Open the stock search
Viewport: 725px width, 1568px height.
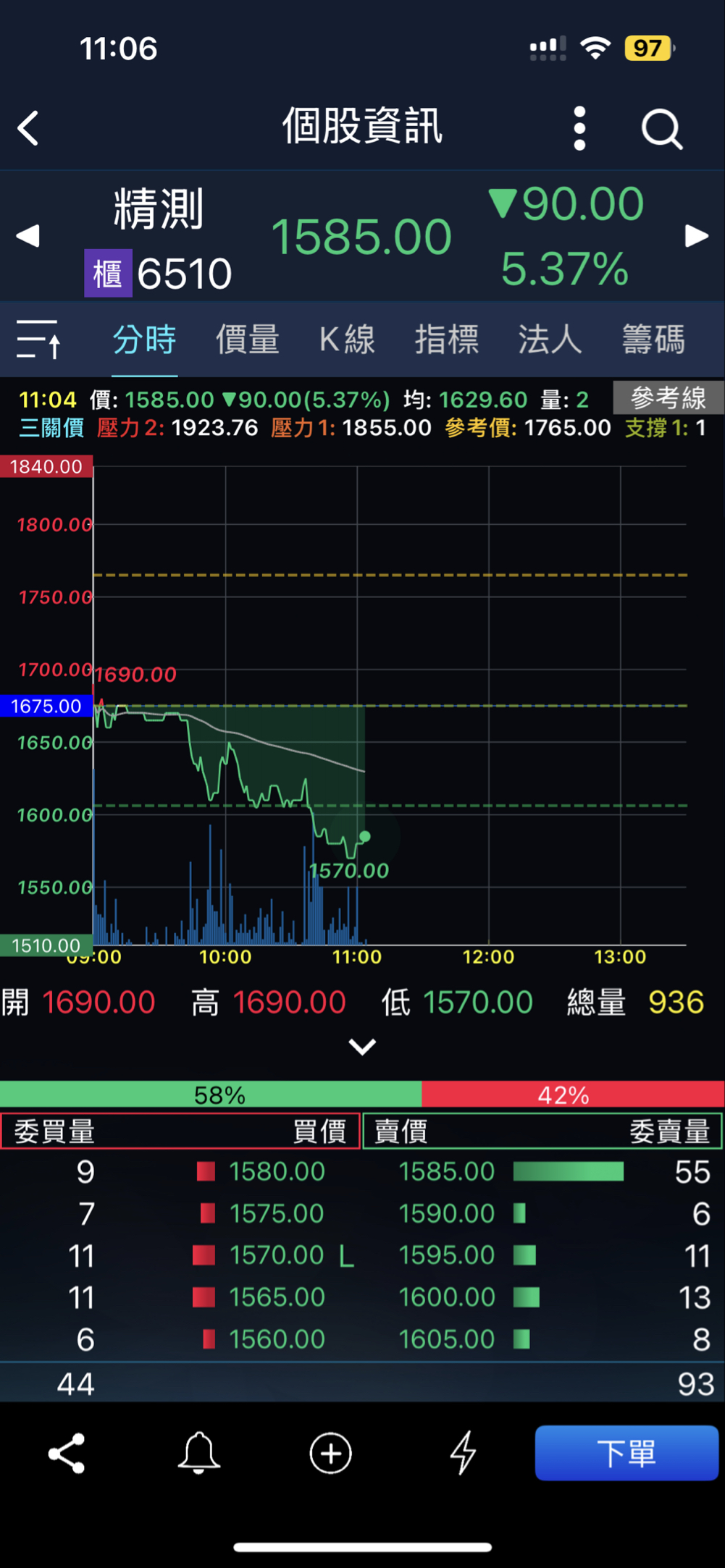point(661,129)
